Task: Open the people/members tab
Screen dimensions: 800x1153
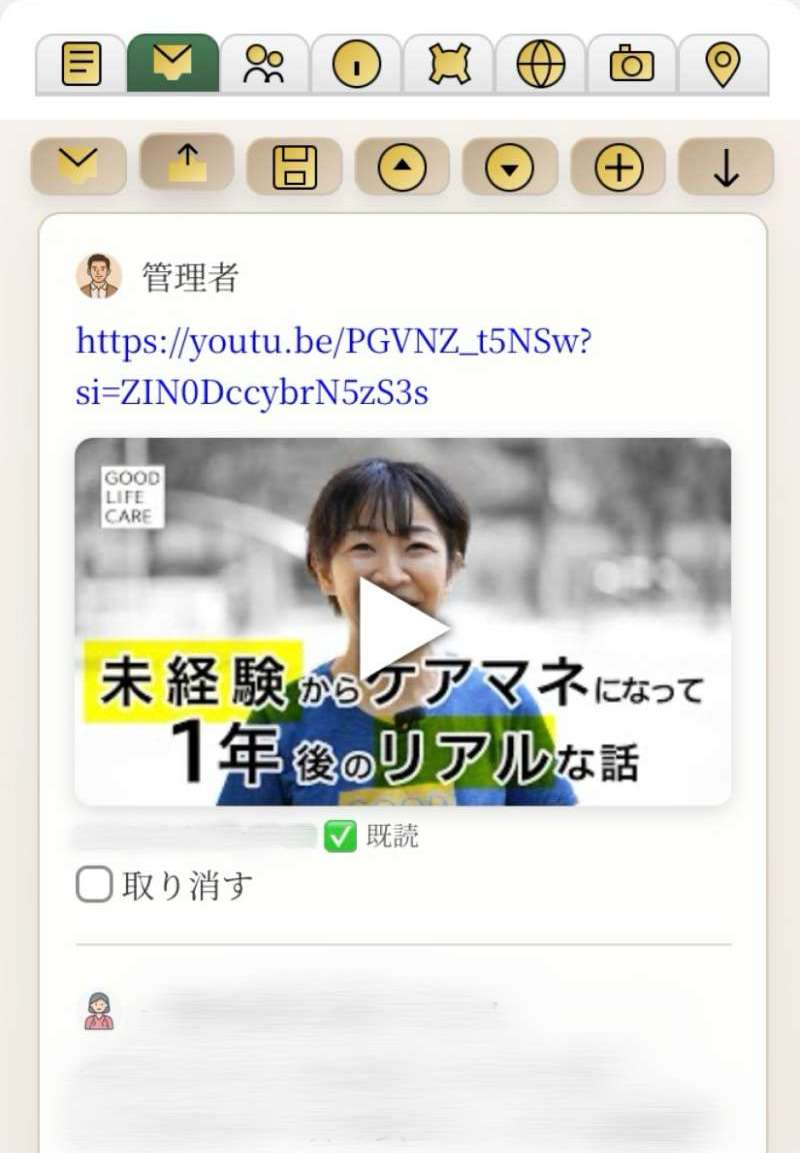Action: click(265, 65)
